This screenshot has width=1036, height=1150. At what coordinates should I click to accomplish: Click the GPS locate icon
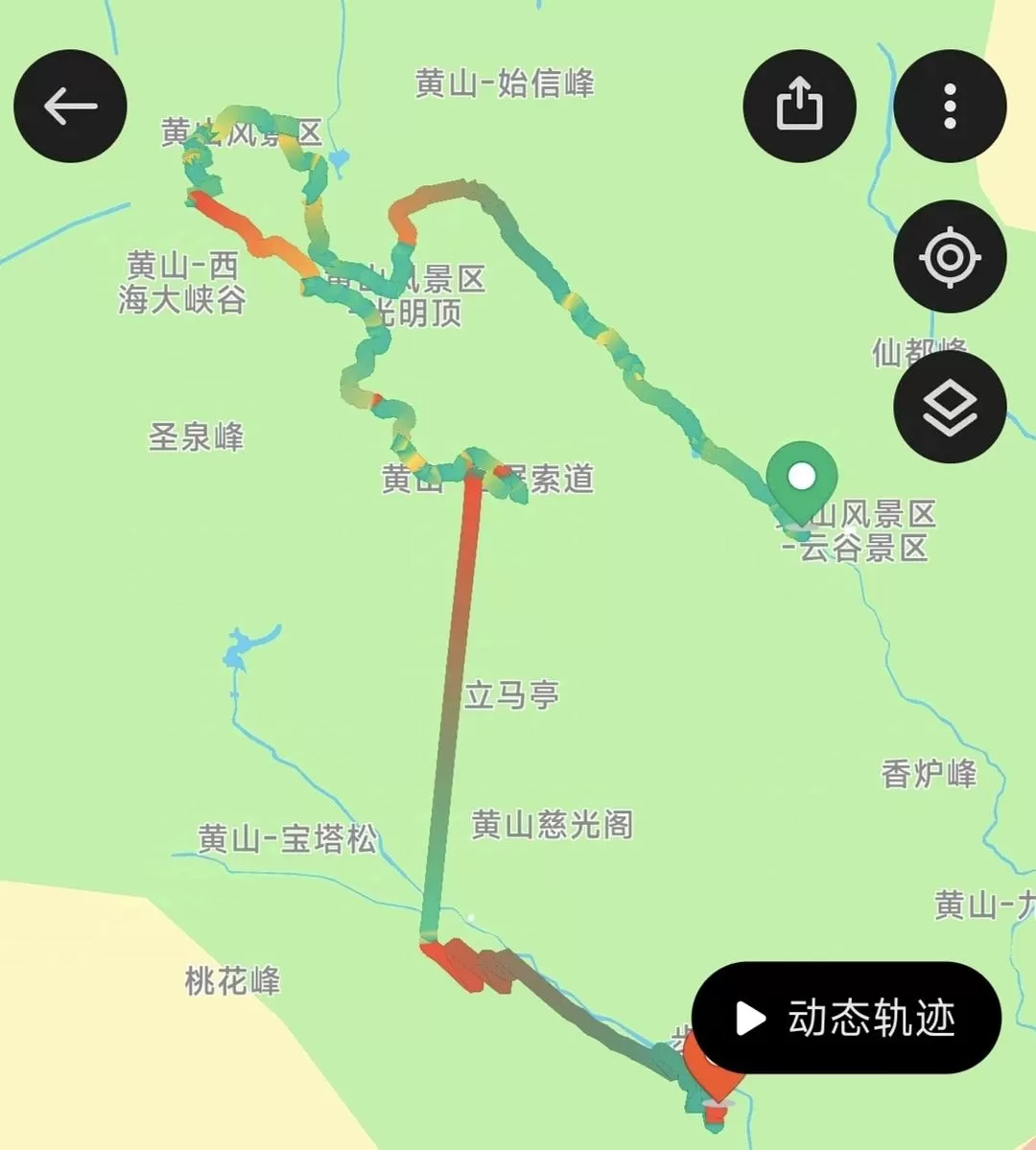pos(949,256)
